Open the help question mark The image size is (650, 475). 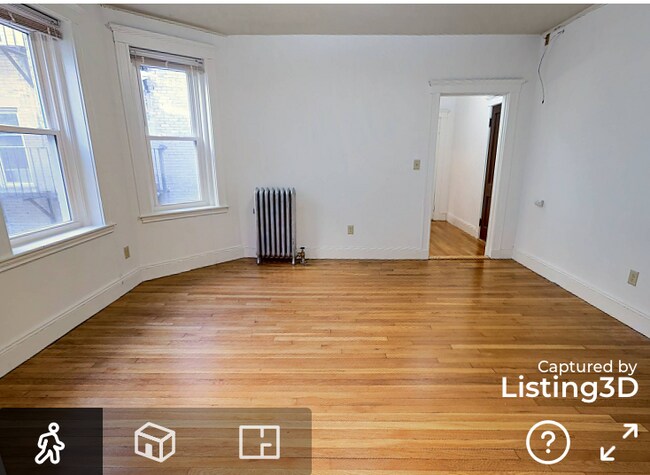[x=548, y=442]
